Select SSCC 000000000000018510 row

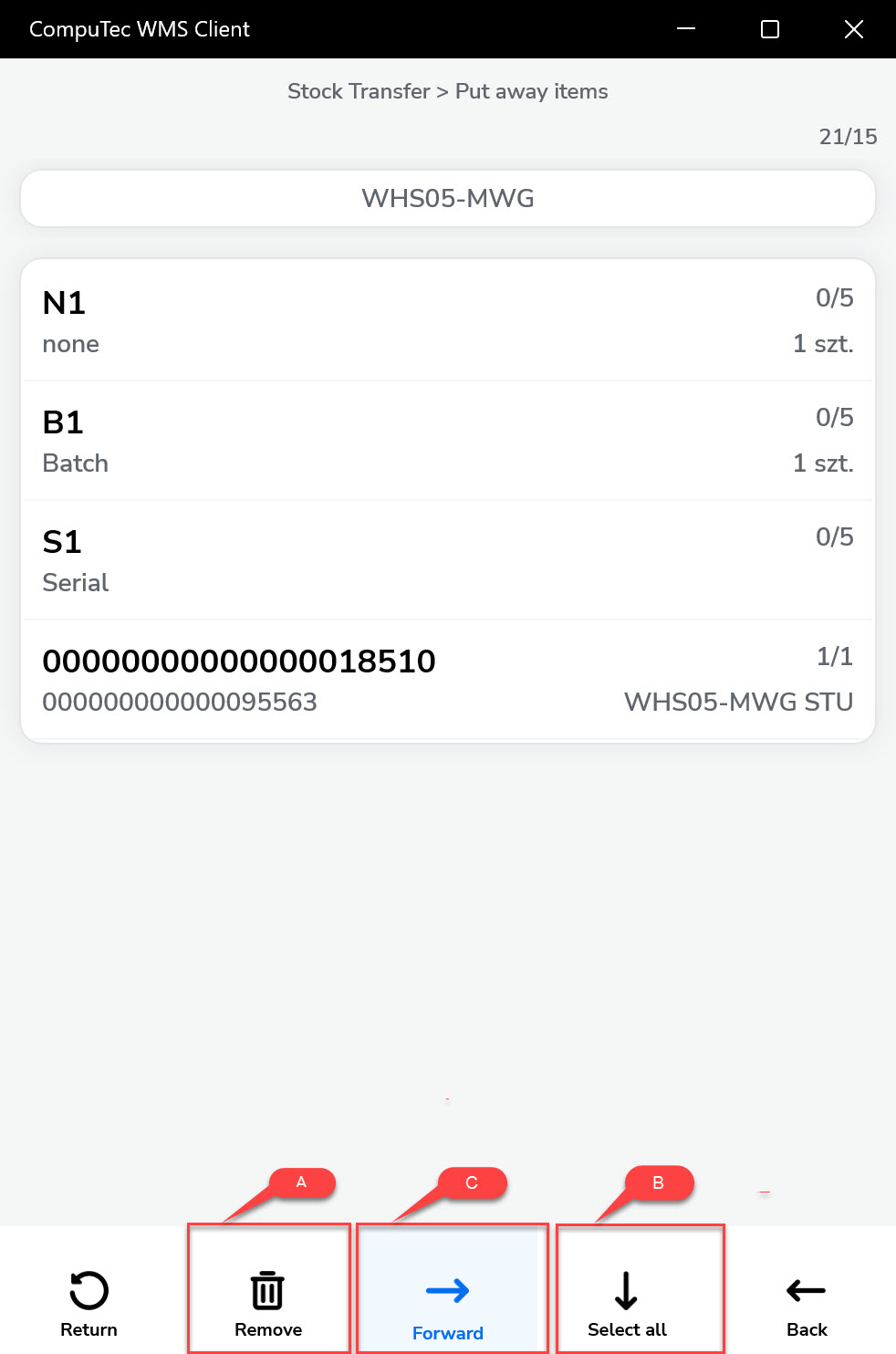(447, 680)
